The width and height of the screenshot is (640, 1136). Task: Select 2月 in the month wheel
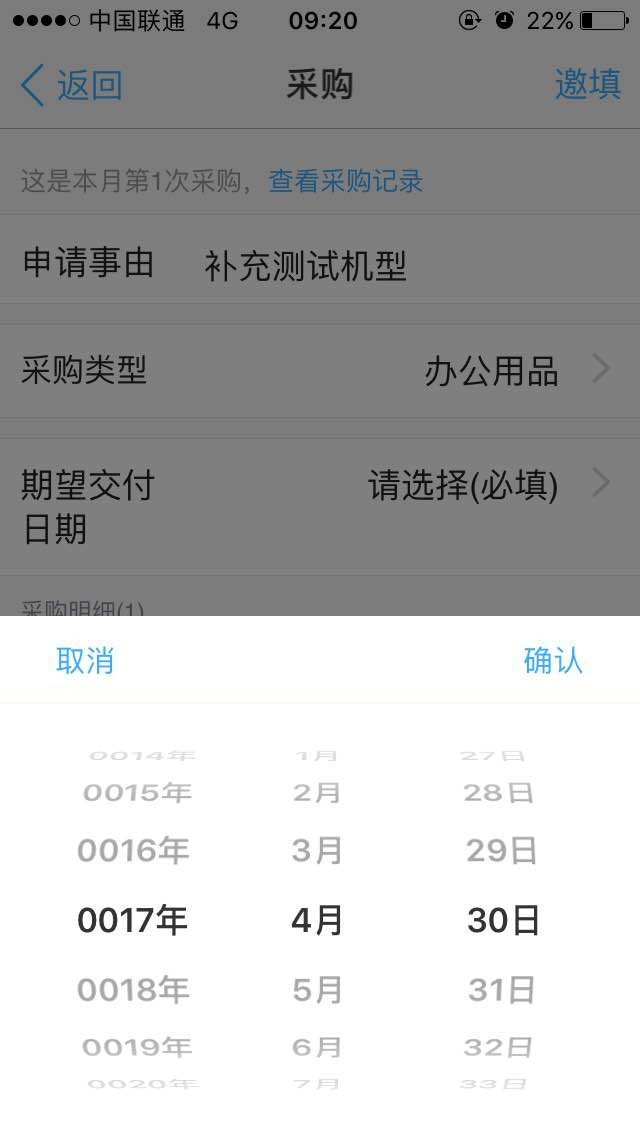[x=317, y=793]
